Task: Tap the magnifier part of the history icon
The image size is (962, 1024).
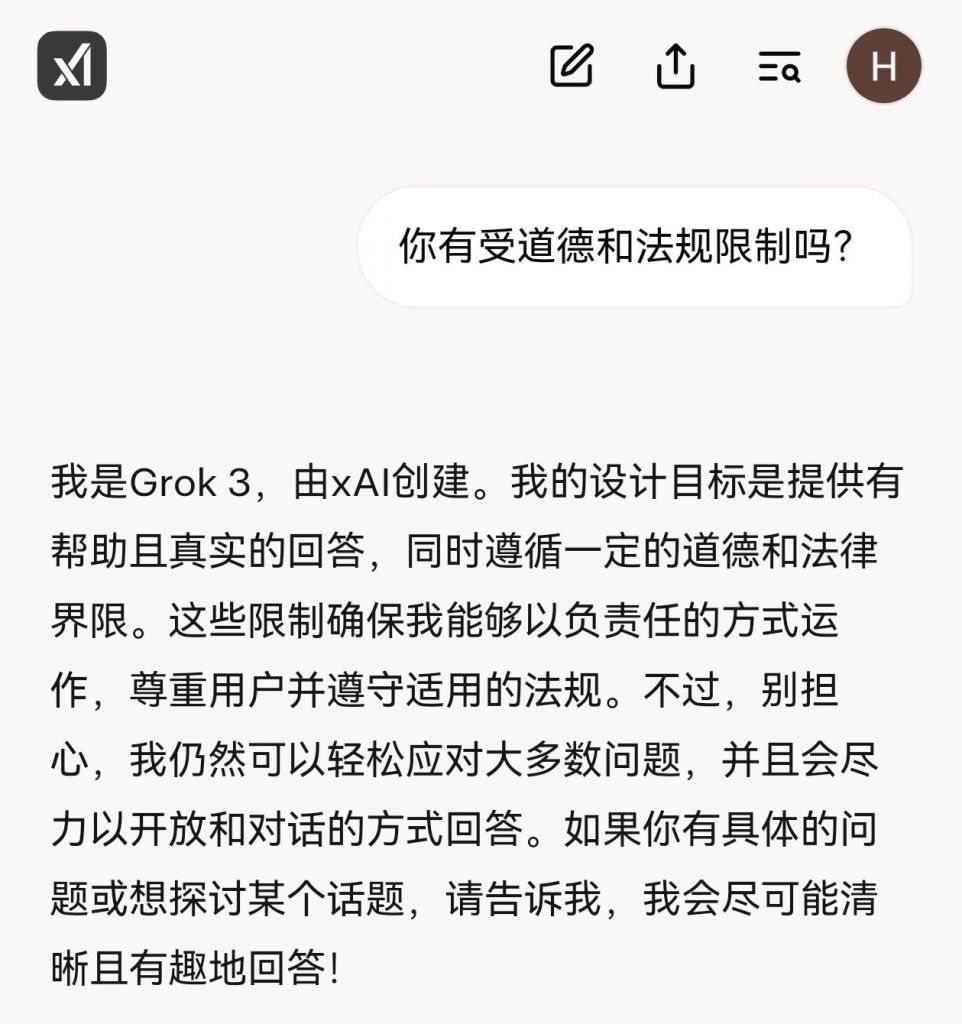Action: pos(790,70)
